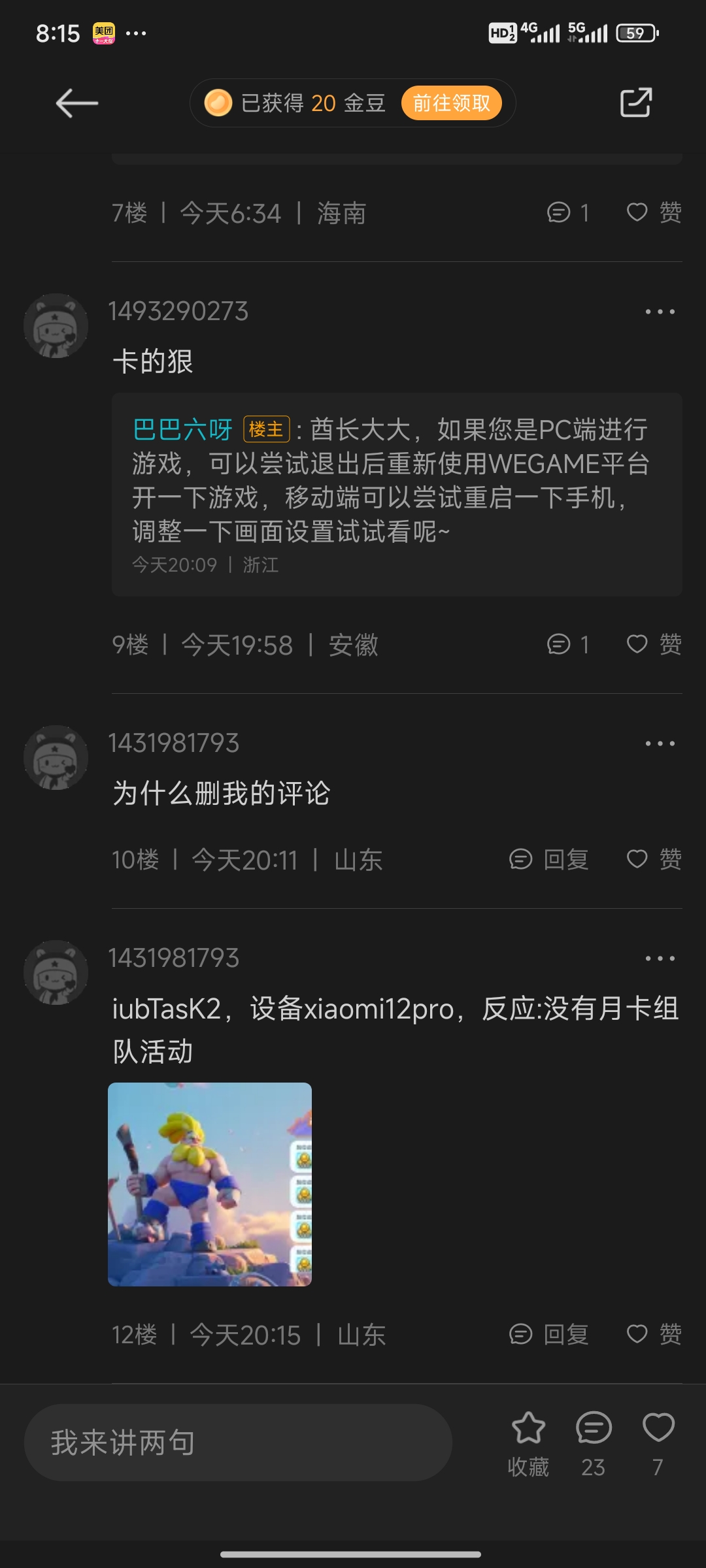Like the 7楼 comment
Image resolution: width=706 pixels, height=1568 pixels.
653,212
